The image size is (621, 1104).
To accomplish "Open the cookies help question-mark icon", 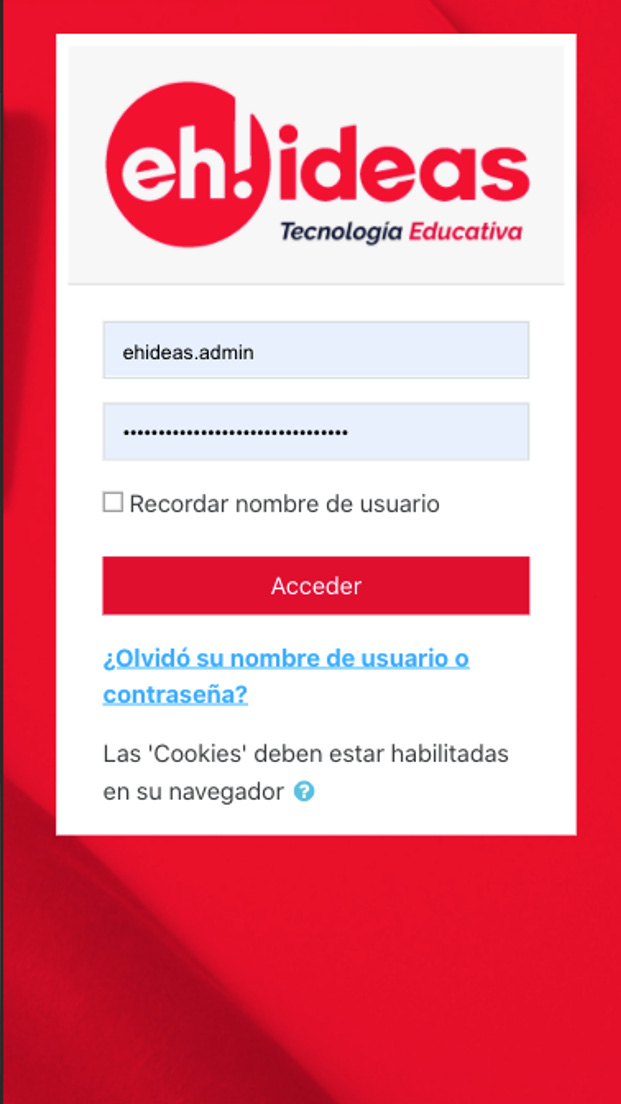I will pyautogui.click(x=304, y=792).
